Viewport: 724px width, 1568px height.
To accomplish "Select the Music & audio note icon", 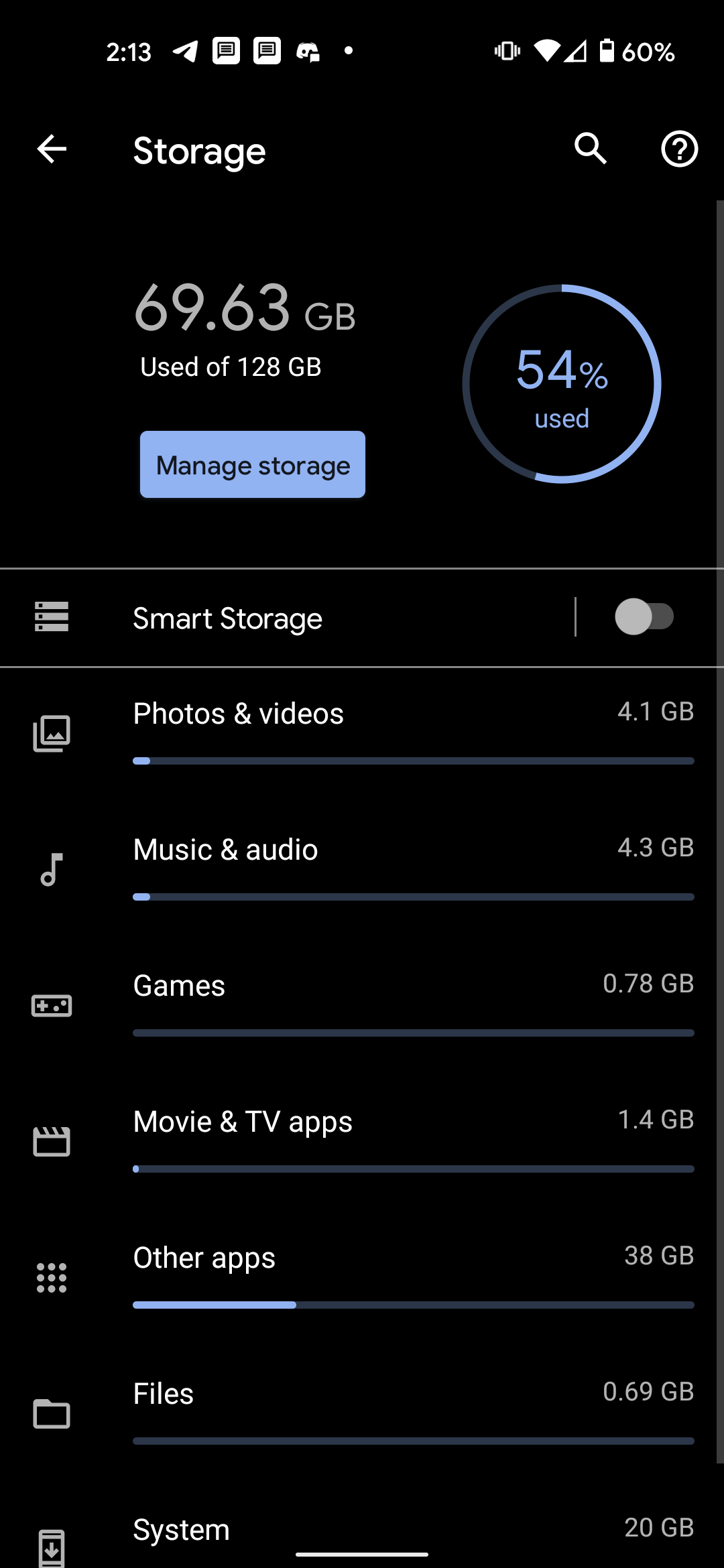I will click(x=52, y=868).
